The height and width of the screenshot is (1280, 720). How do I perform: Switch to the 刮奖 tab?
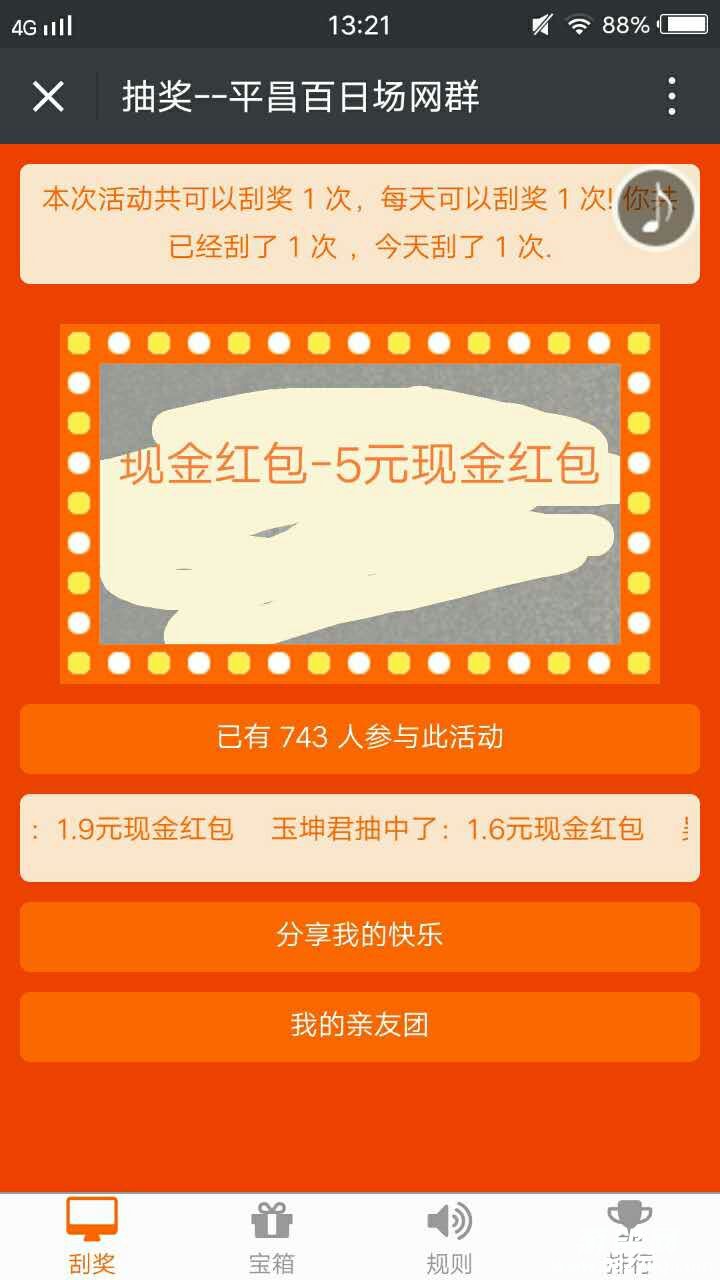92,1237
